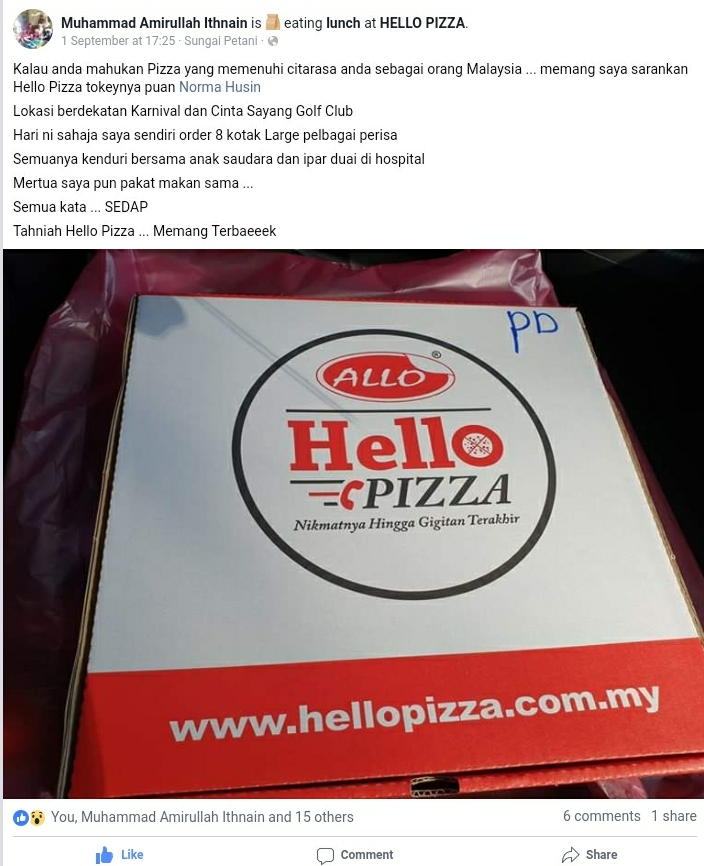Open the HELLO PIZZA page link

422,22
